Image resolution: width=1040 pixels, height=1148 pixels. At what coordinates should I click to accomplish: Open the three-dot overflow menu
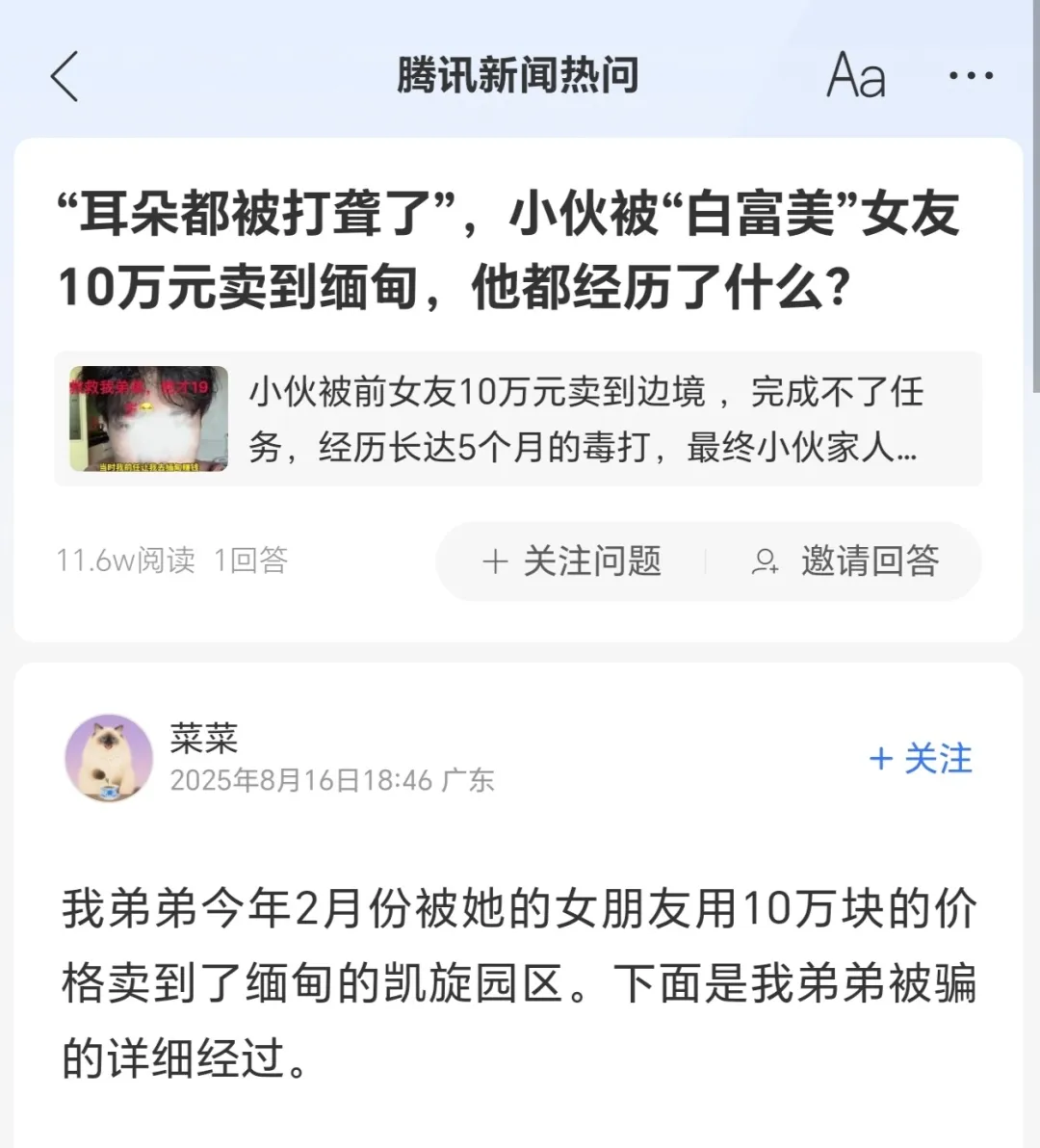(970, 76)
